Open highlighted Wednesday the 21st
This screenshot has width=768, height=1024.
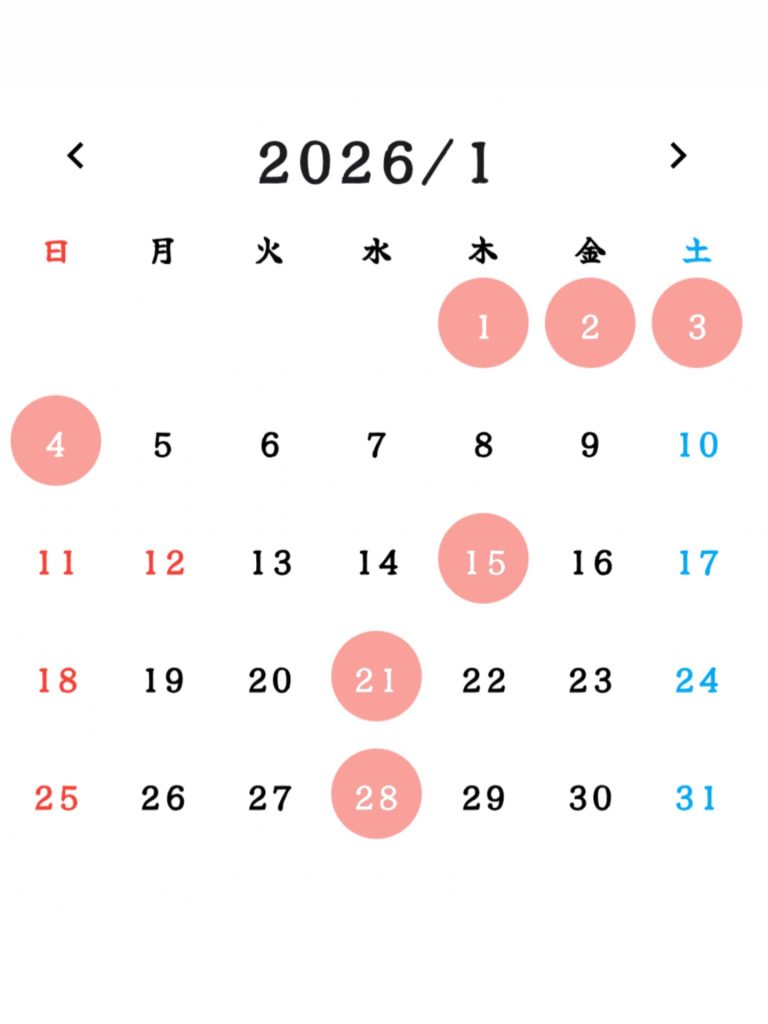pos(376,677)
